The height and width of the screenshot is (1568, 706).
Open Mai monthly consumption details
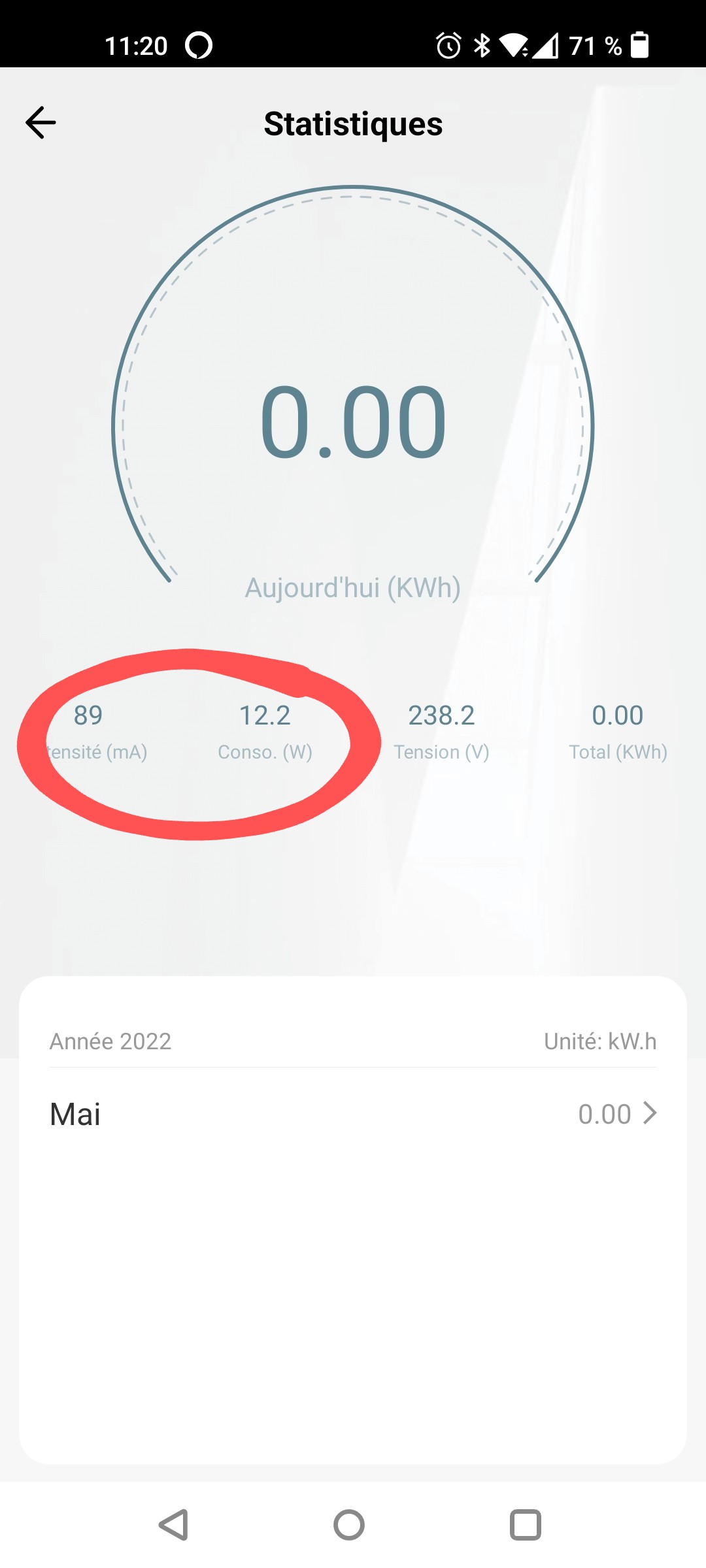pos(353,1114)
